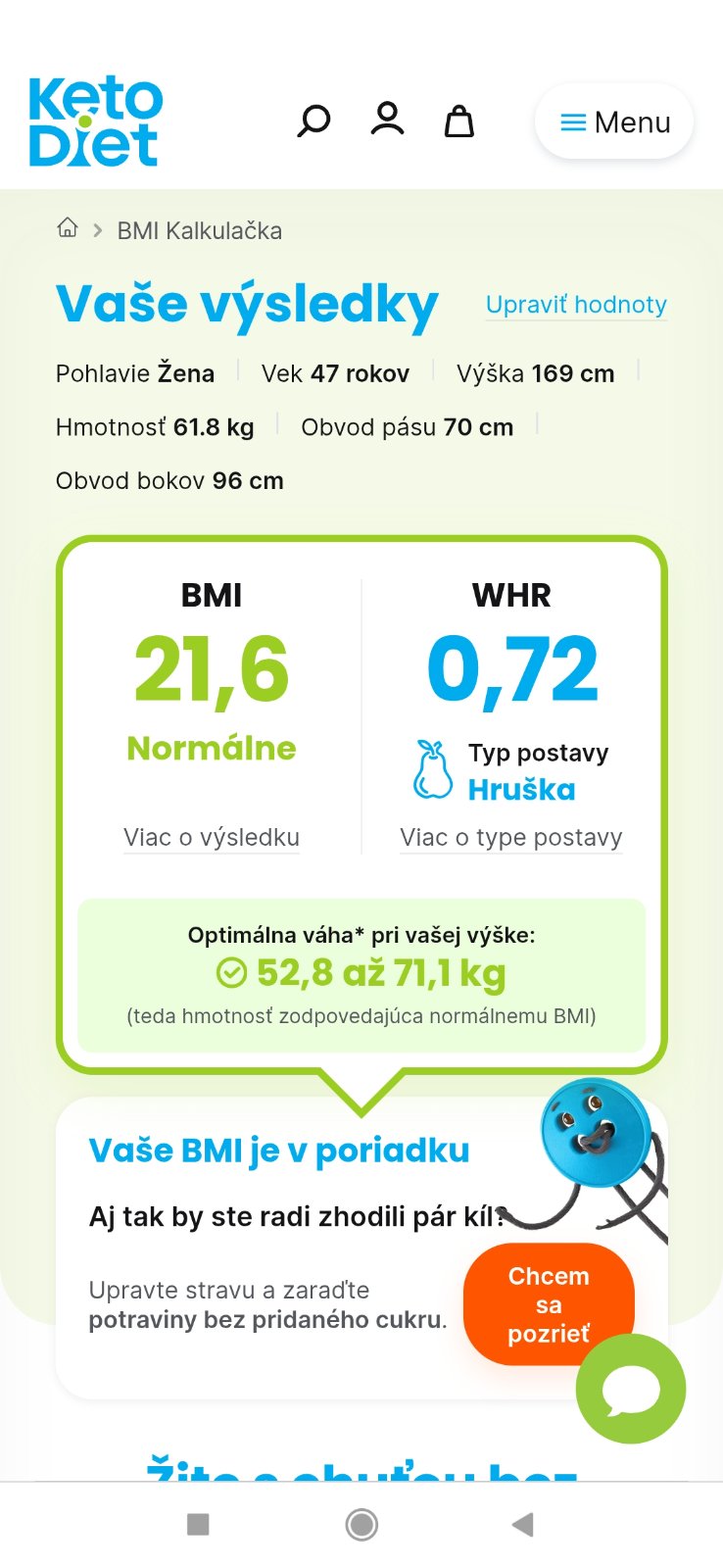Open the Menu button
The height and width of the screenshot is (1568, 723).
pos(614,122)
